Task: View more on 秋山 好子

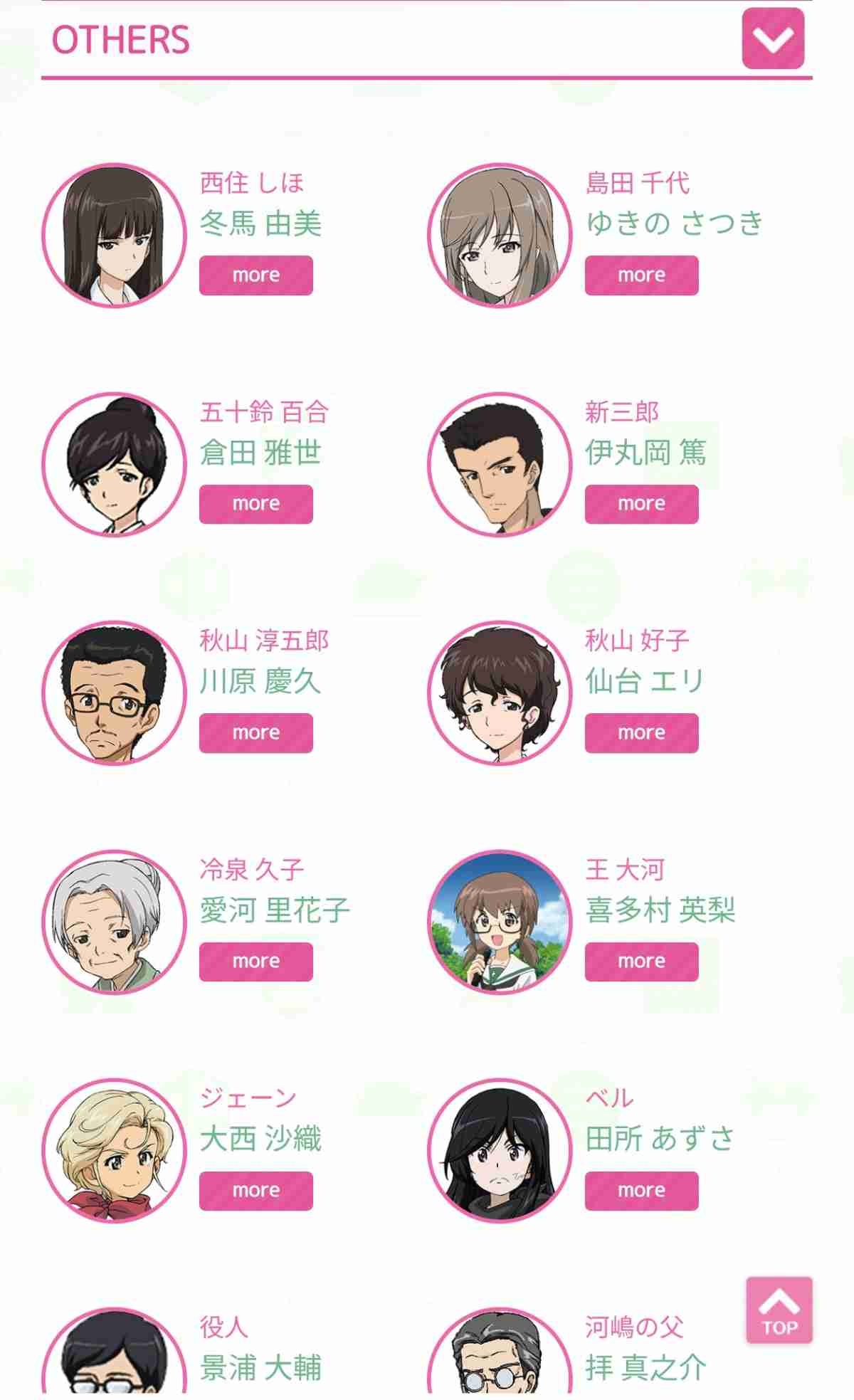Action: point(641,732)
